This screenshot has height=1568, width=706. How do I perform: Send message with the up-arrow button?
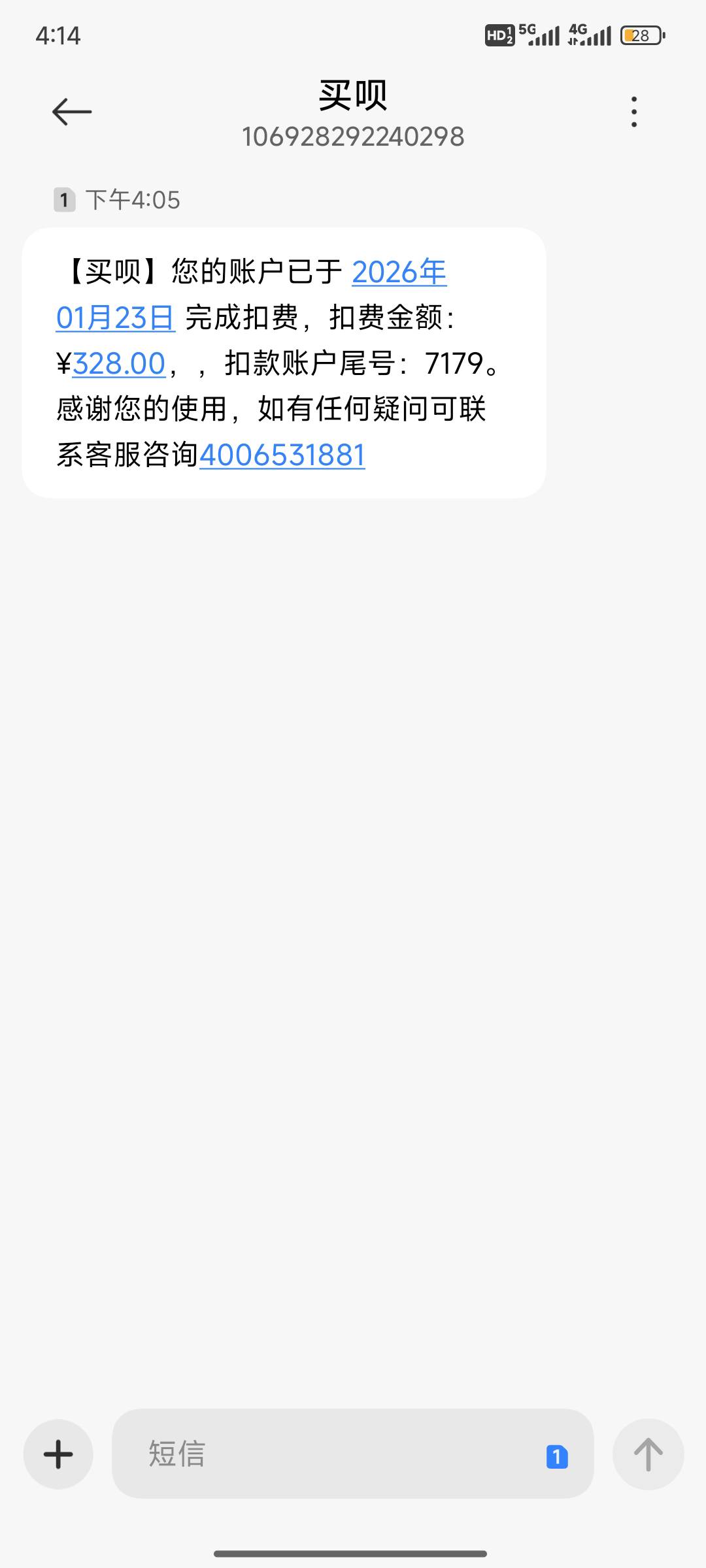tap(648, 1454)
